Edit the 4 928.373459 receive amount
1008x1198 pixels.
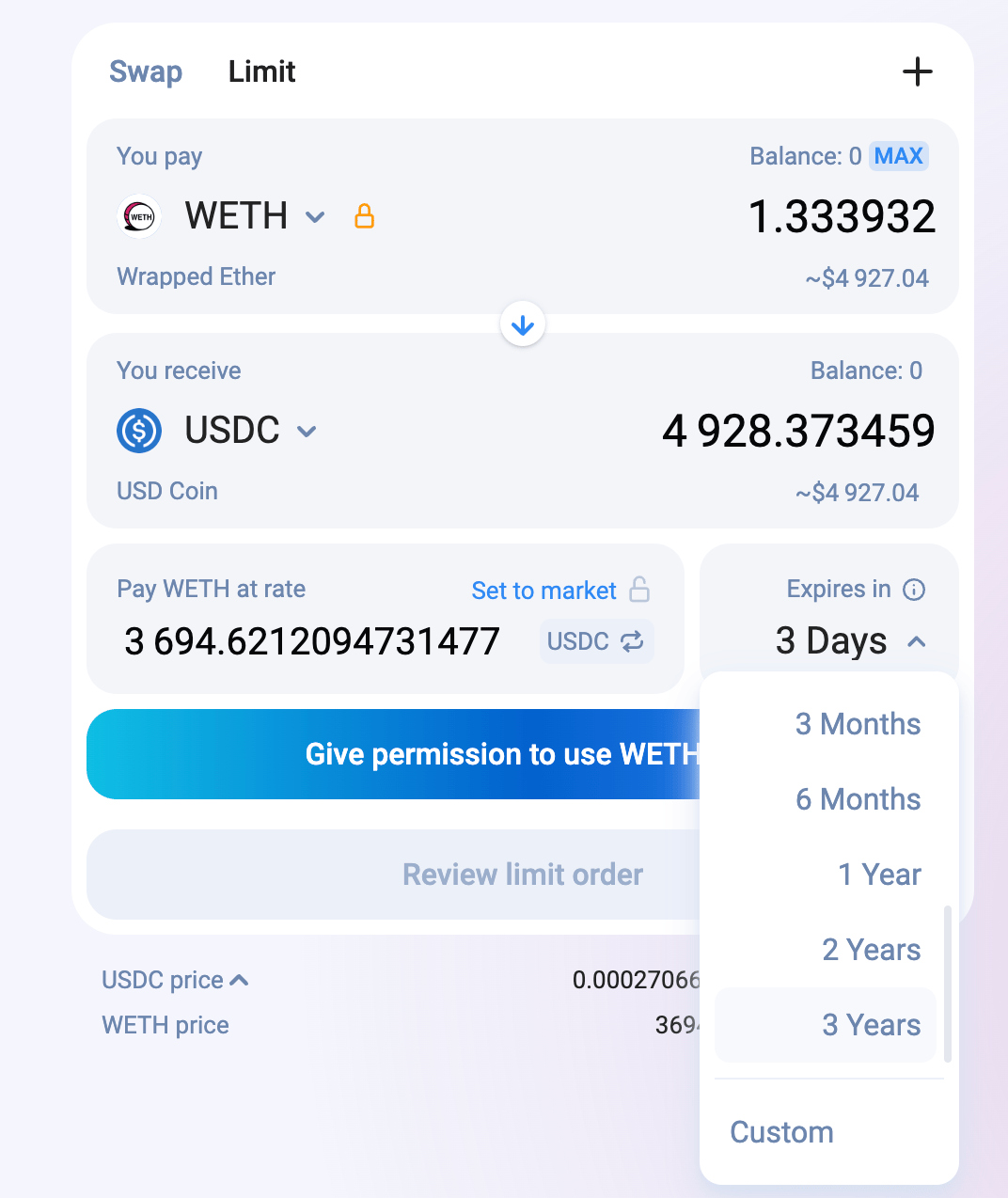point(798,432)
